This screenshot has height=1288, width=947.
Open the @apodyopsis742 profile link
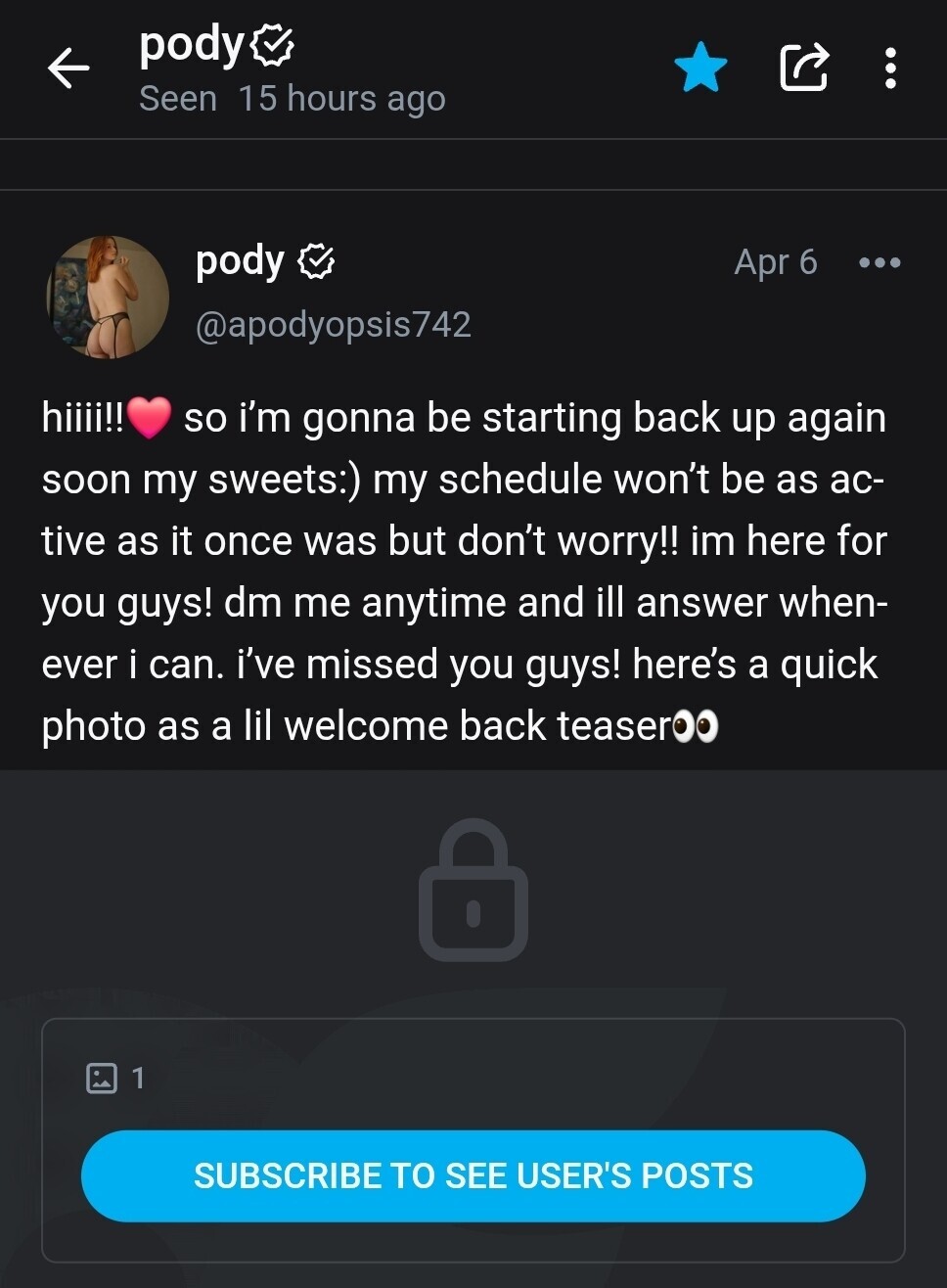coord(334,324)
